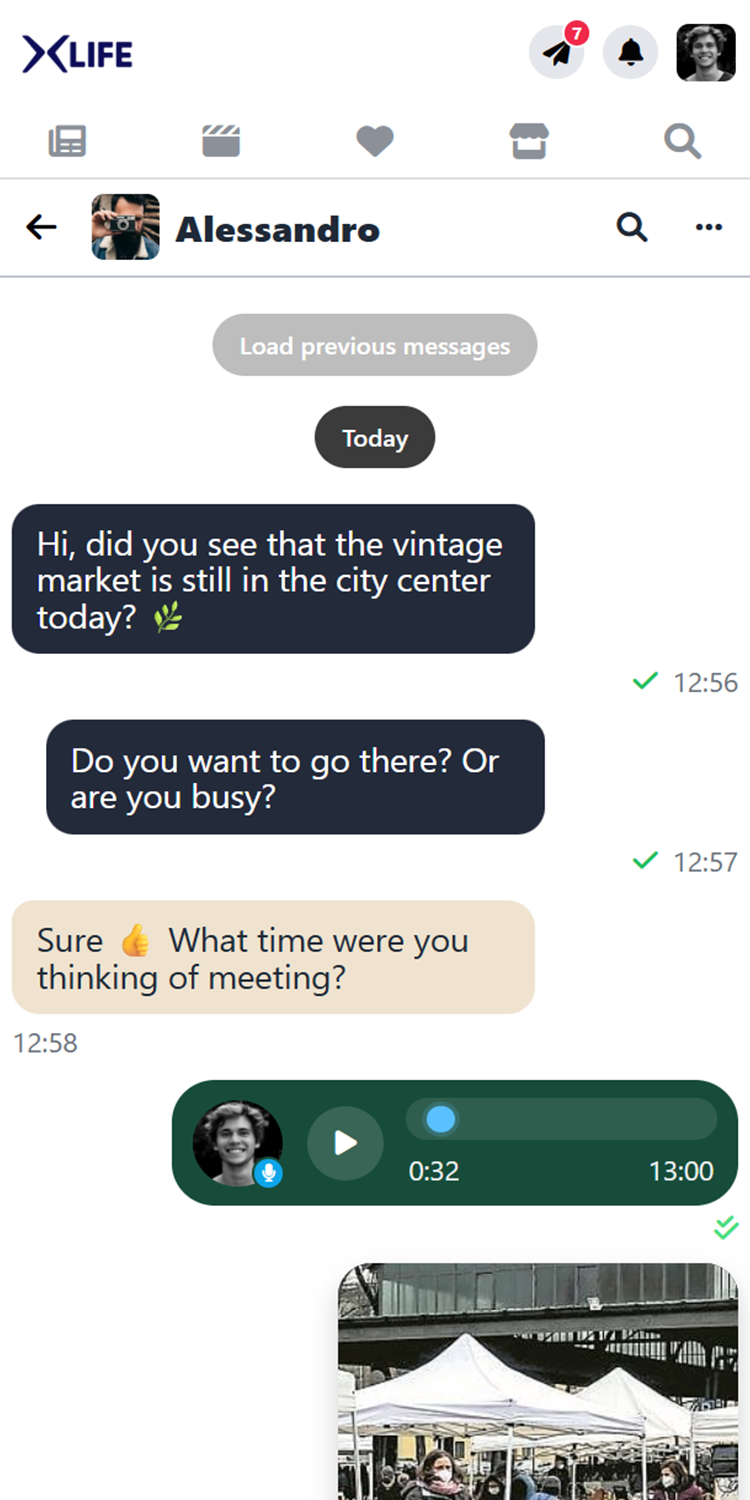Switch to the news feed tab

(68, 141)
